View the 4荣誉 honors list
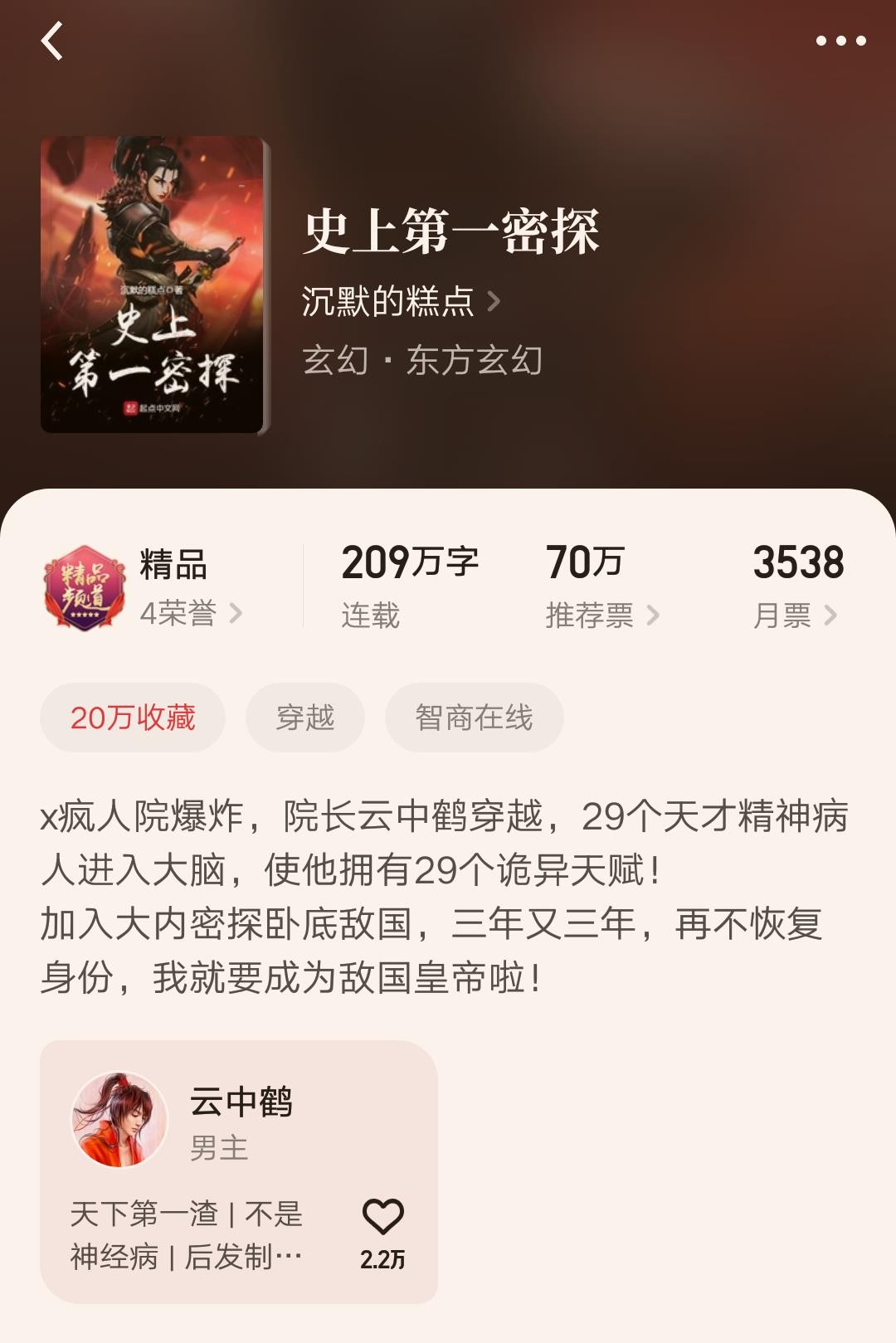 [191, 614]
